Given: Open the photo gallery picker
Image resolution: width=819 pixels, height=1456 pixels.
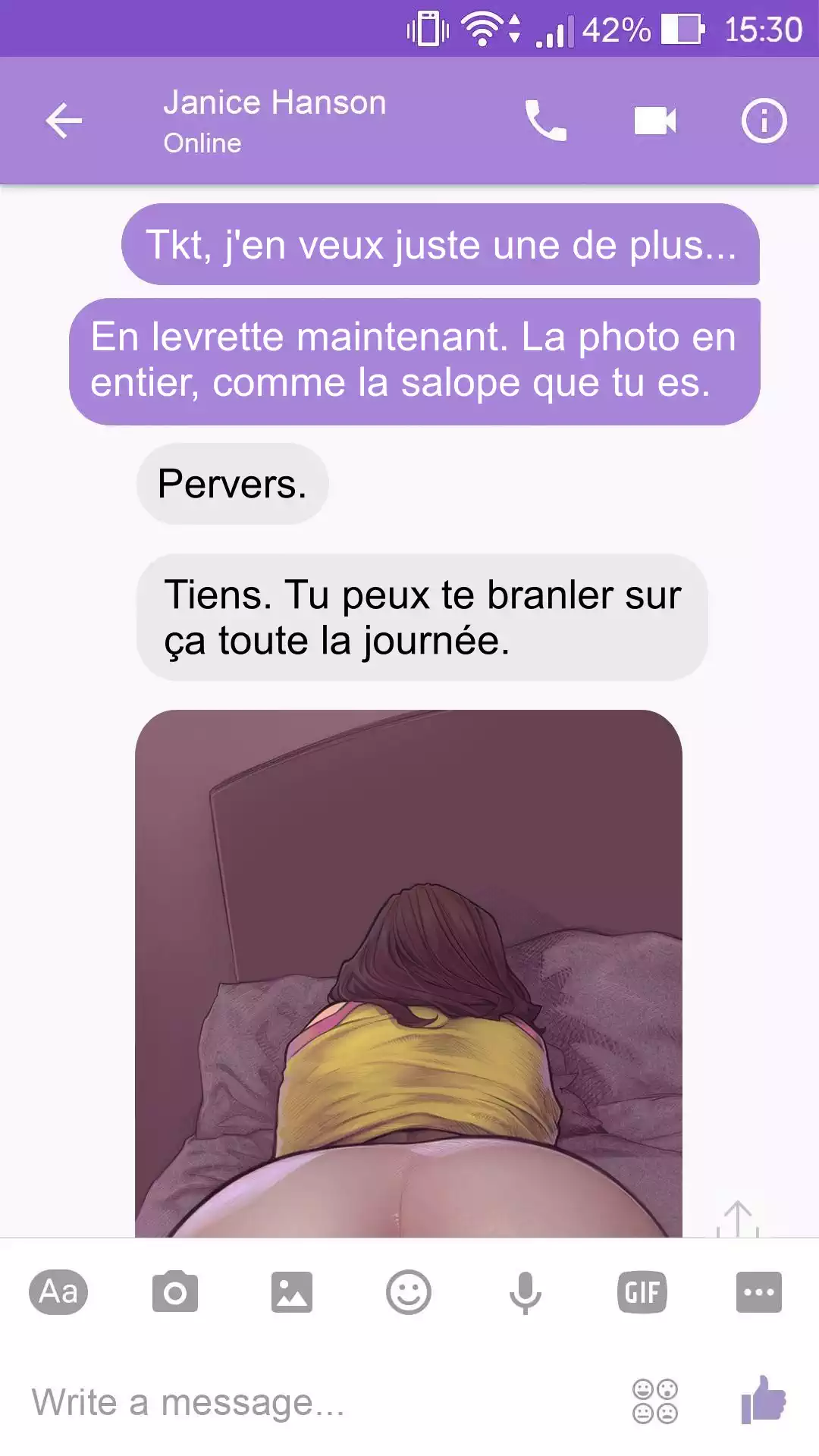Looking at the screenshot, I should (x=292, y=1291).
